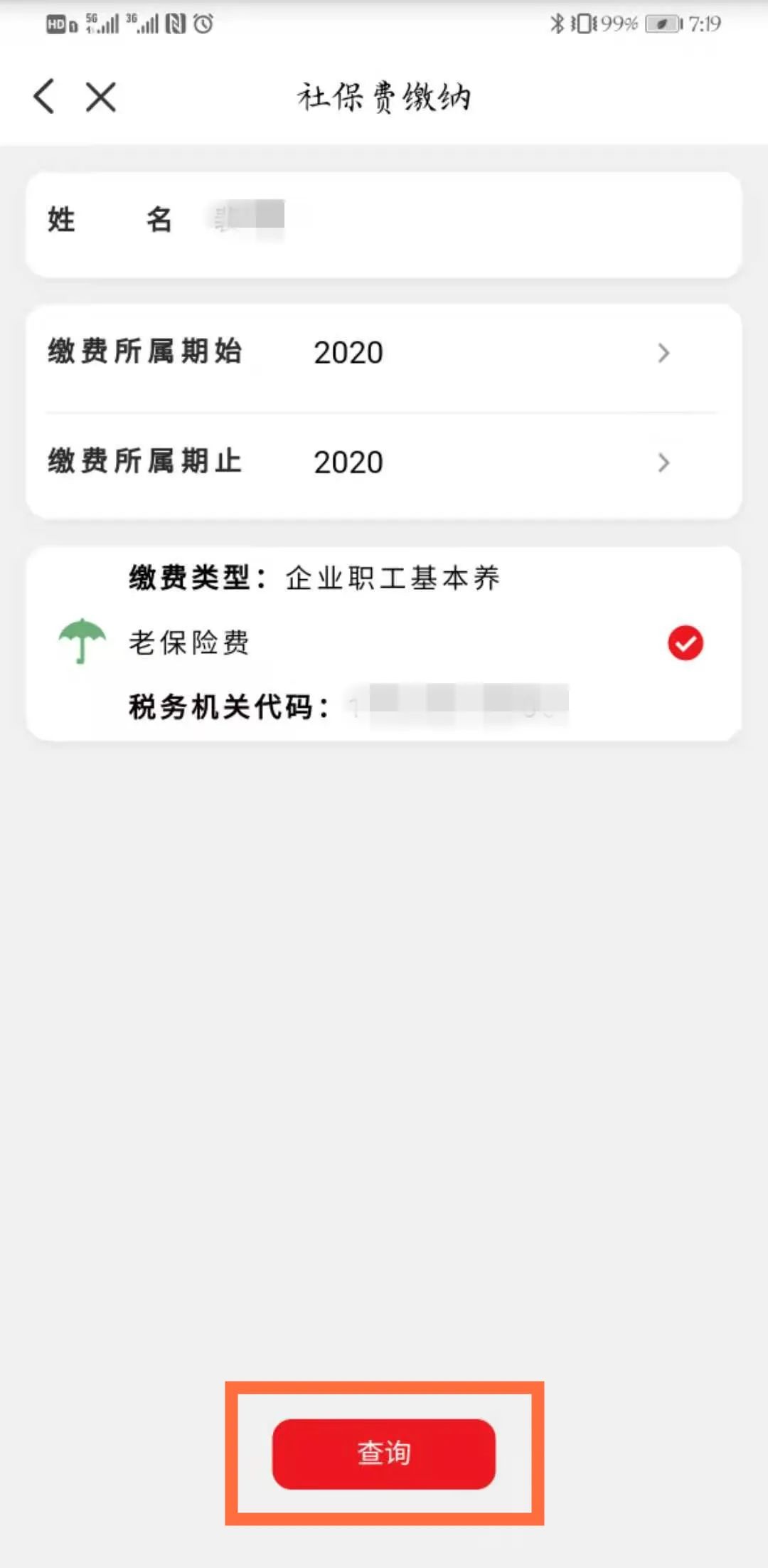Toggle the red checkmark for 企业职工基本养老保险费

click(685, 643)
